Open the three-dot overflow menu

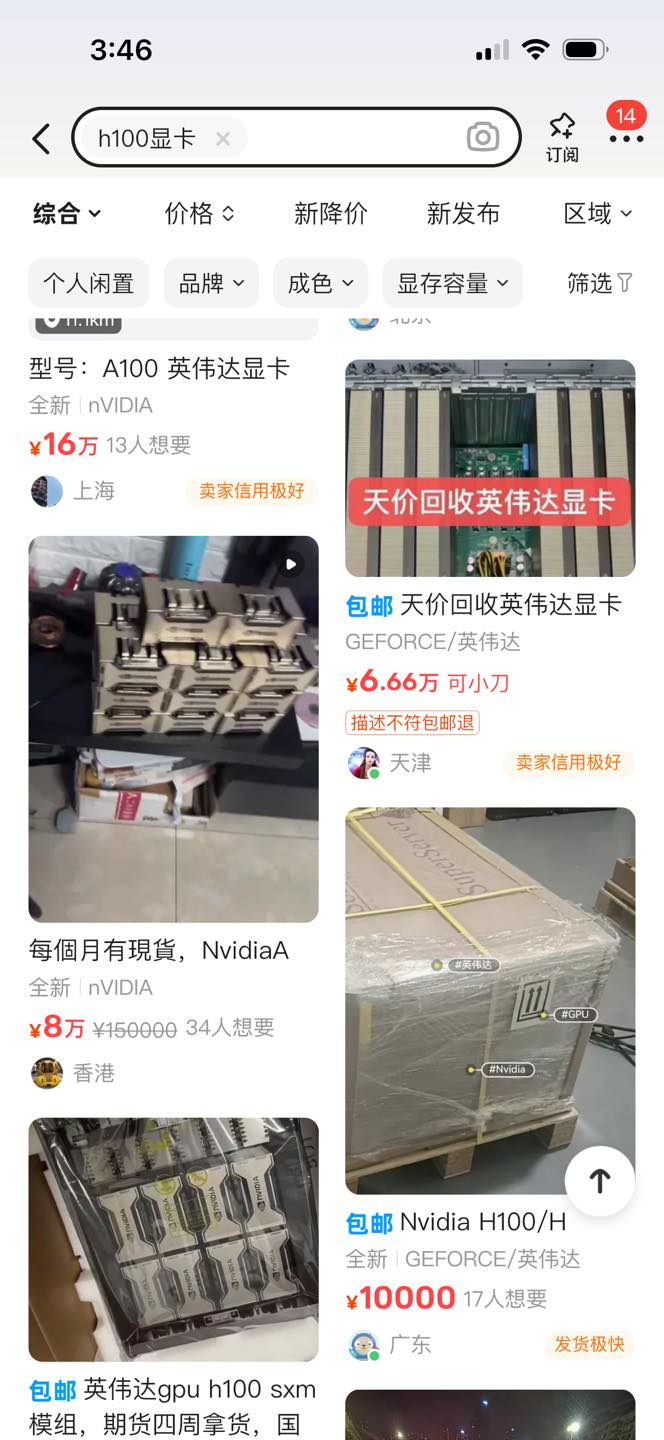[x=626, y=138]
